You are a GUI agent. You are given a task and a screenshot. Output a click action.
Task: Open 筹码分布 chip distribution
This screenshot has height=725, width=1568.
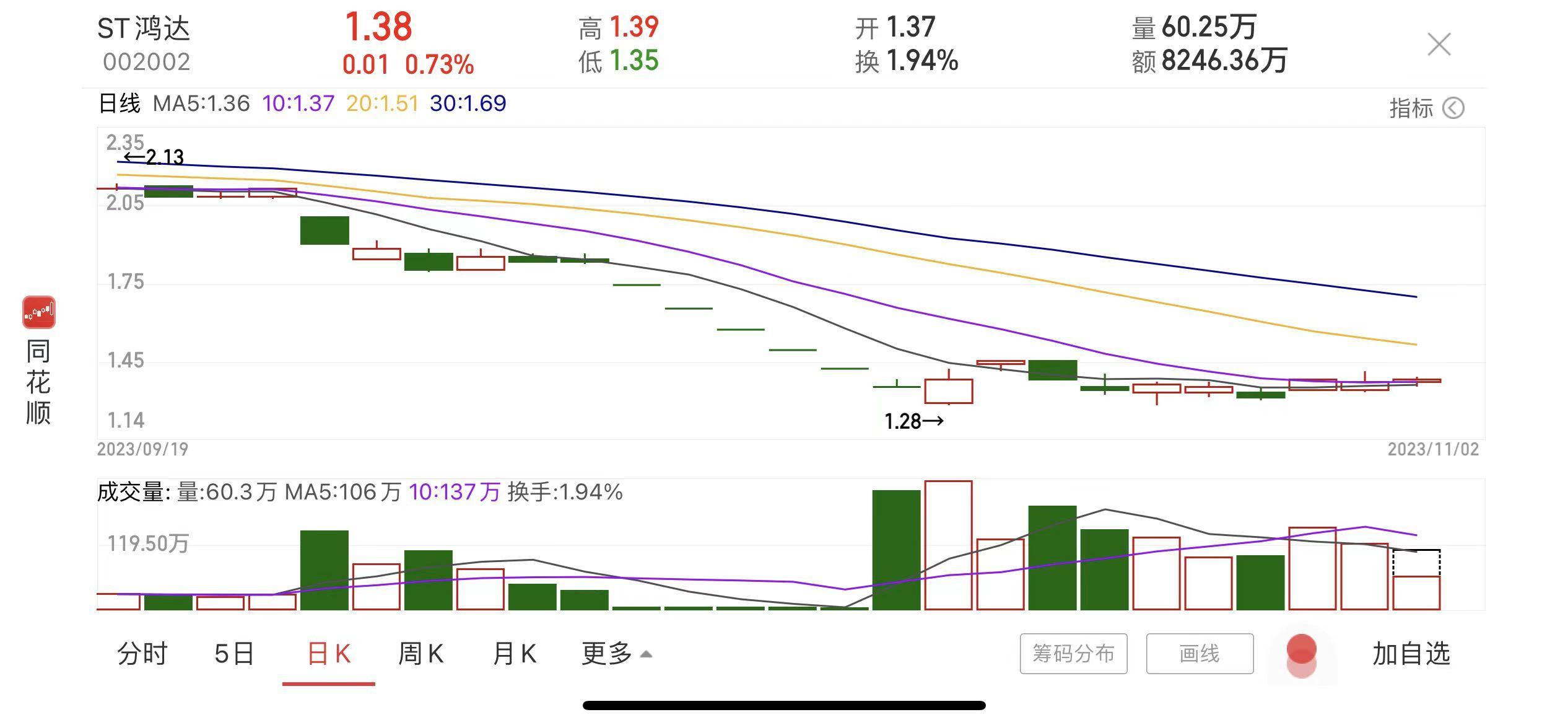pos(1073,654)
